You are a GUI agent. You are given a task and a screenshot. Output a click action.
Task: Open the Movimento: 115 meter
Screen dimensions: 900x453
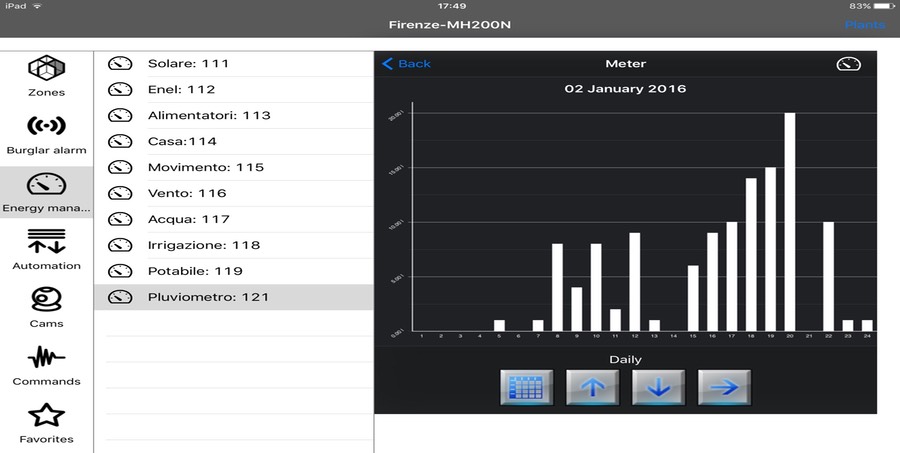(x=205, y=167)
